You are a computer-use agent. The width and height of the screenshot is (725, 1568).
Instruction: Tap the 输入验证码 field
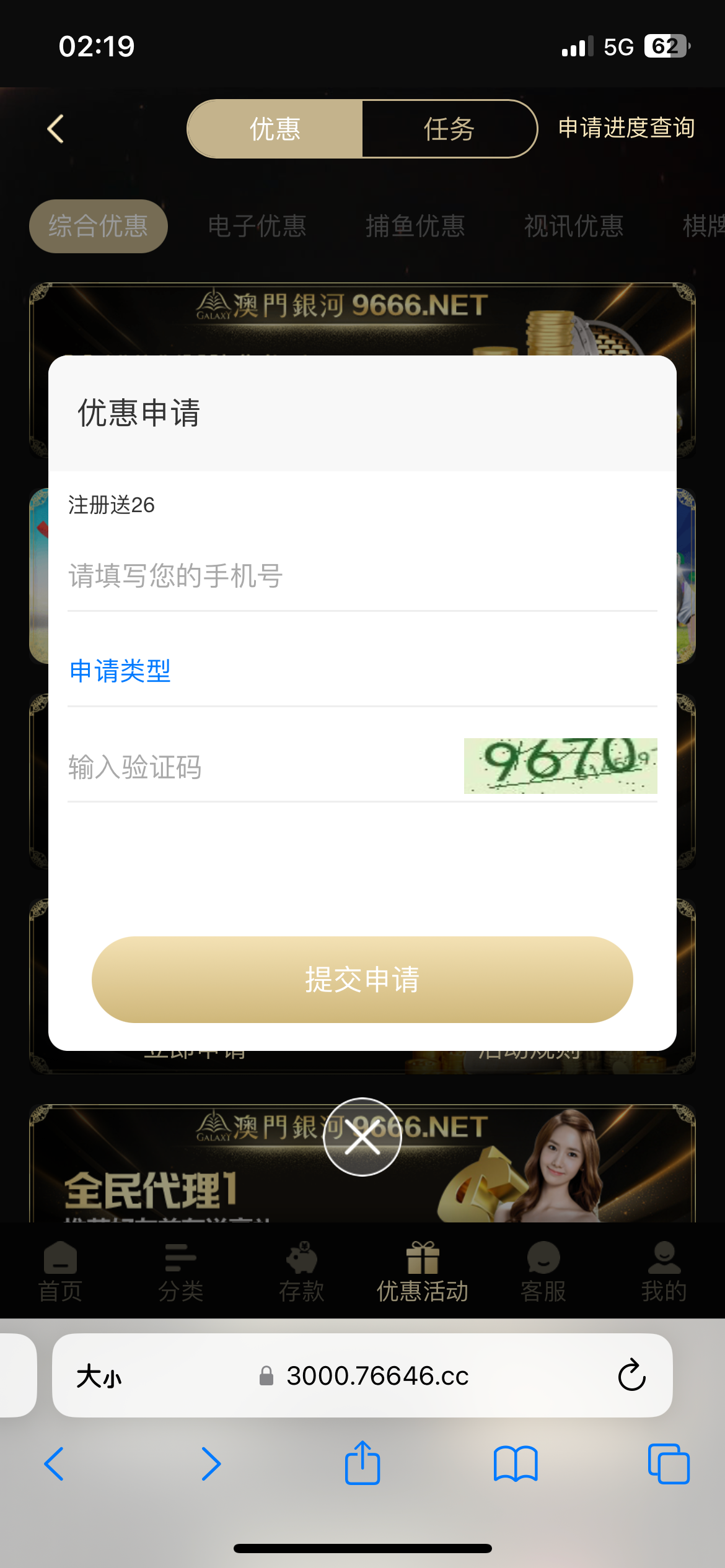[260, 767]
